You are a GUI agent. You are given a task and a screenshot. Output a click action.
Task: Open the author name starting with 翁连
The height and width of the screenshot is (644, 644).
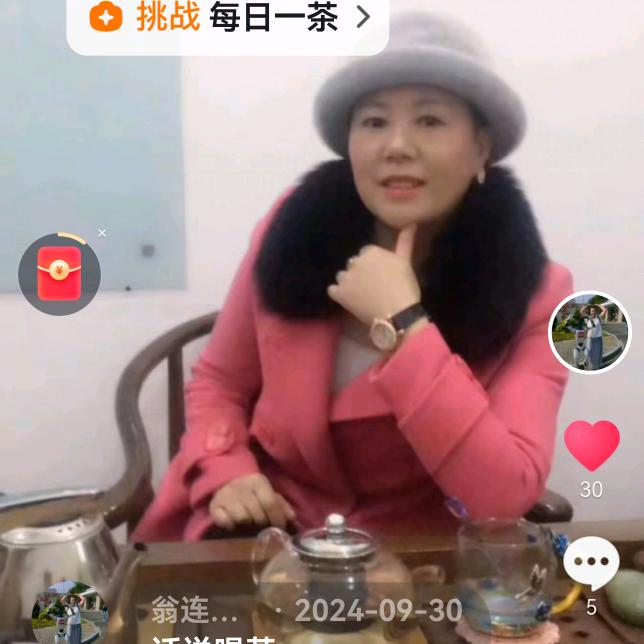(x=195, y=609)
